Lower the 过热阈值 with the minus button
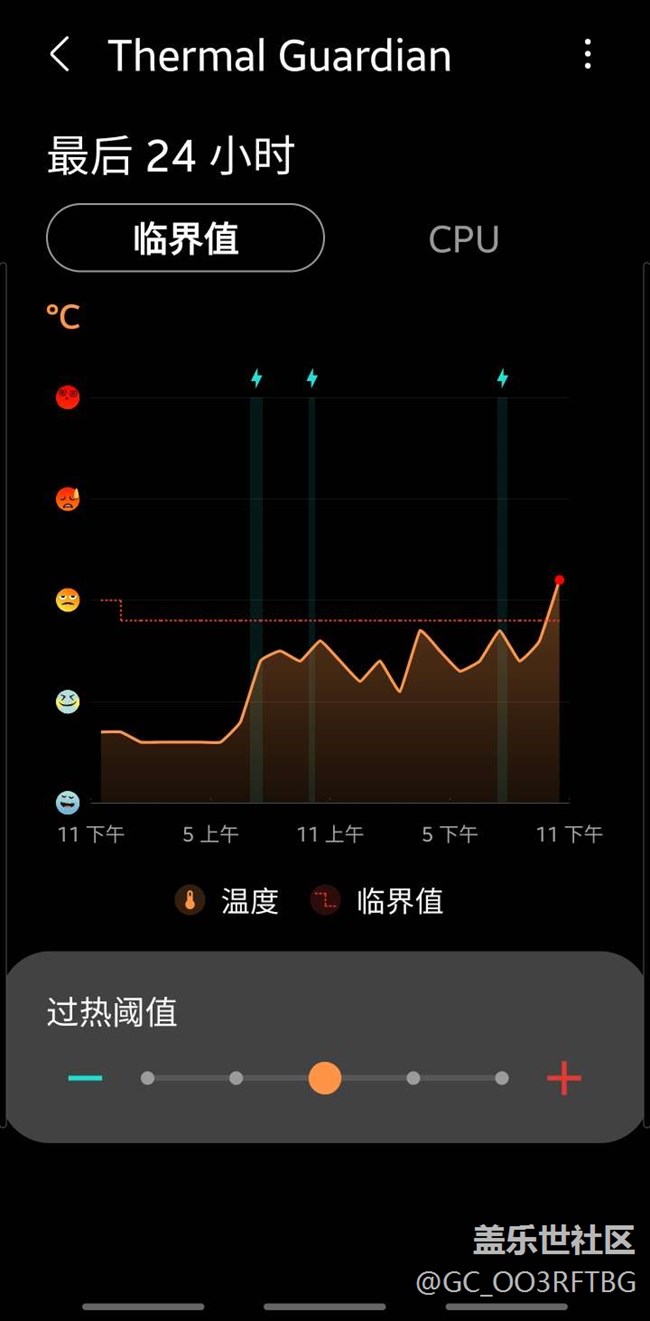This screenshot has height=1321, width=650. (x=85, y=1078)
